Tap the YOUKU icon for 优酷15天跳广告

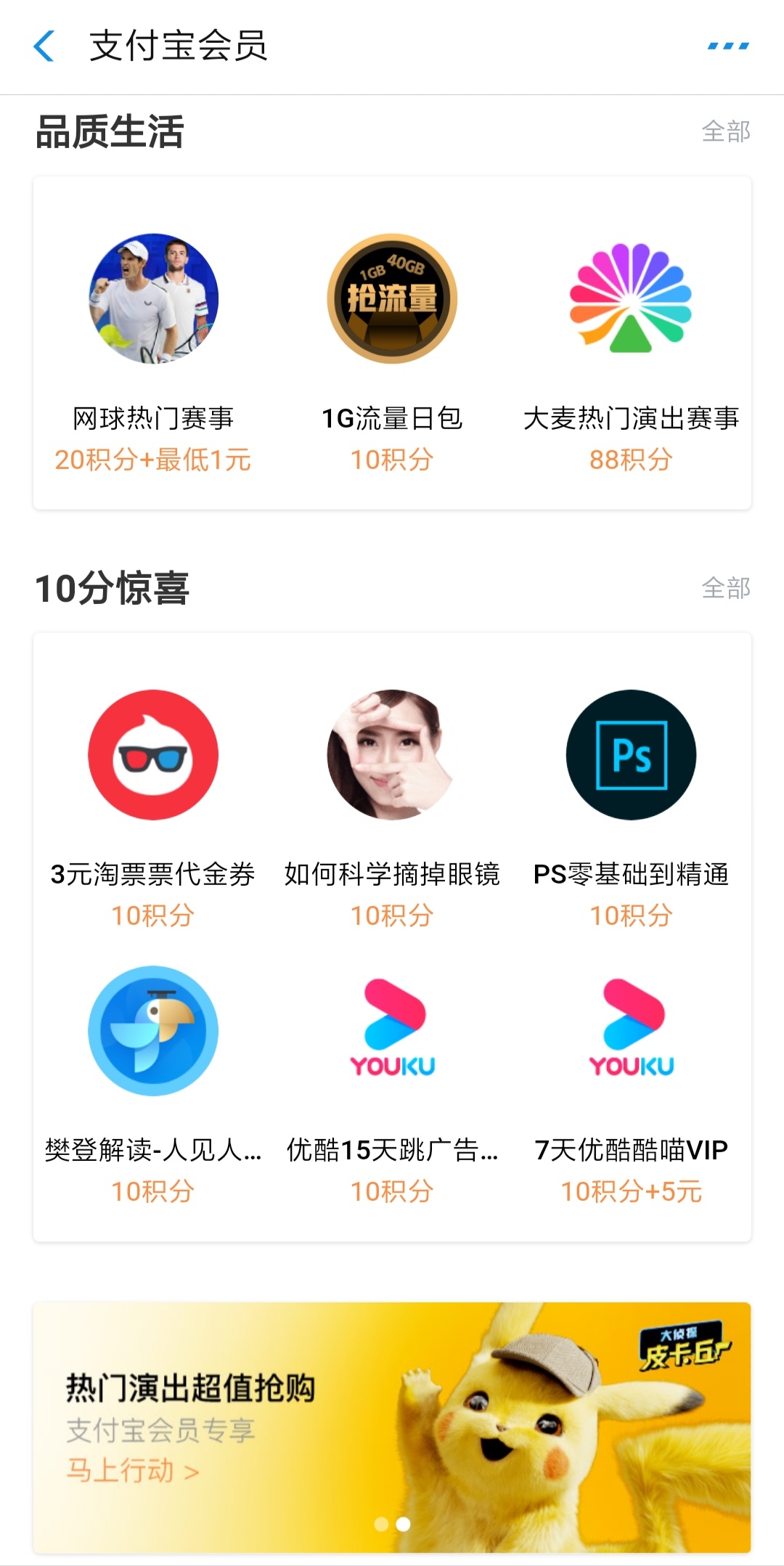pyautogui.click(x=392, y=1031)
